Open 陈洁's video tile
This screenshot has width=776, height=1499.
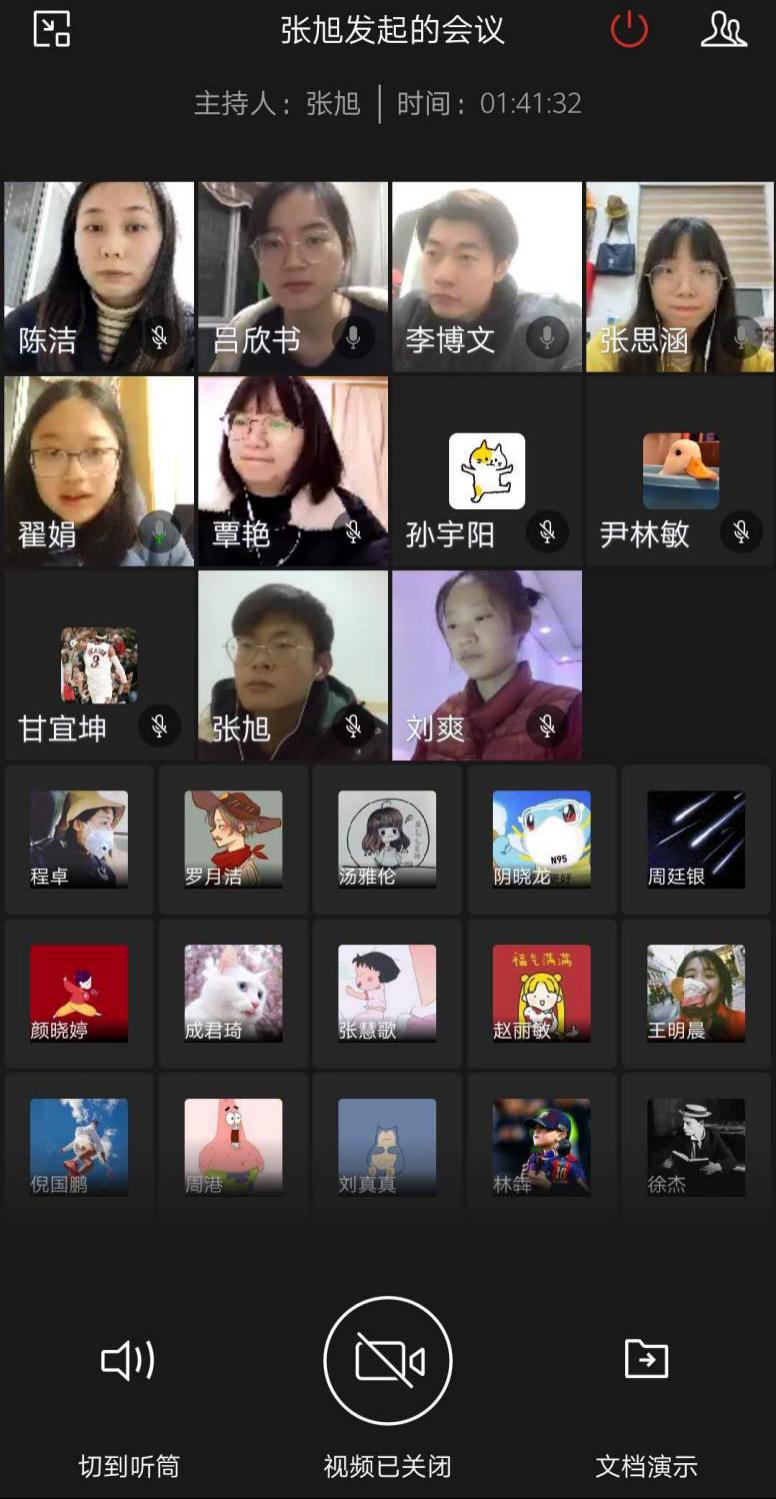[x=99, y=276]
